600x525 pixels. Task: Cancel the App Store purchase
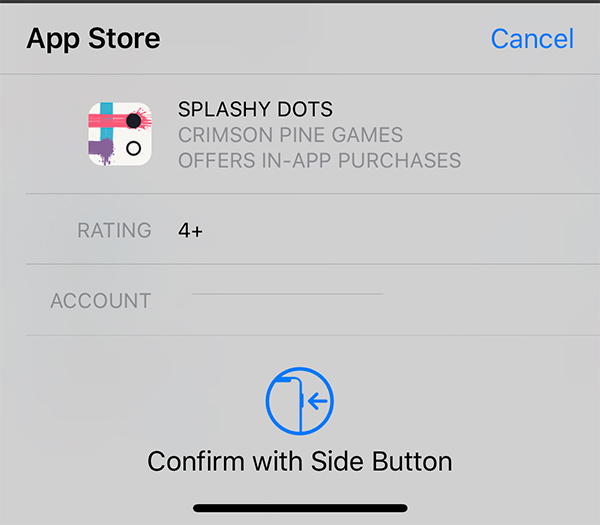click(x=532, y=39)
